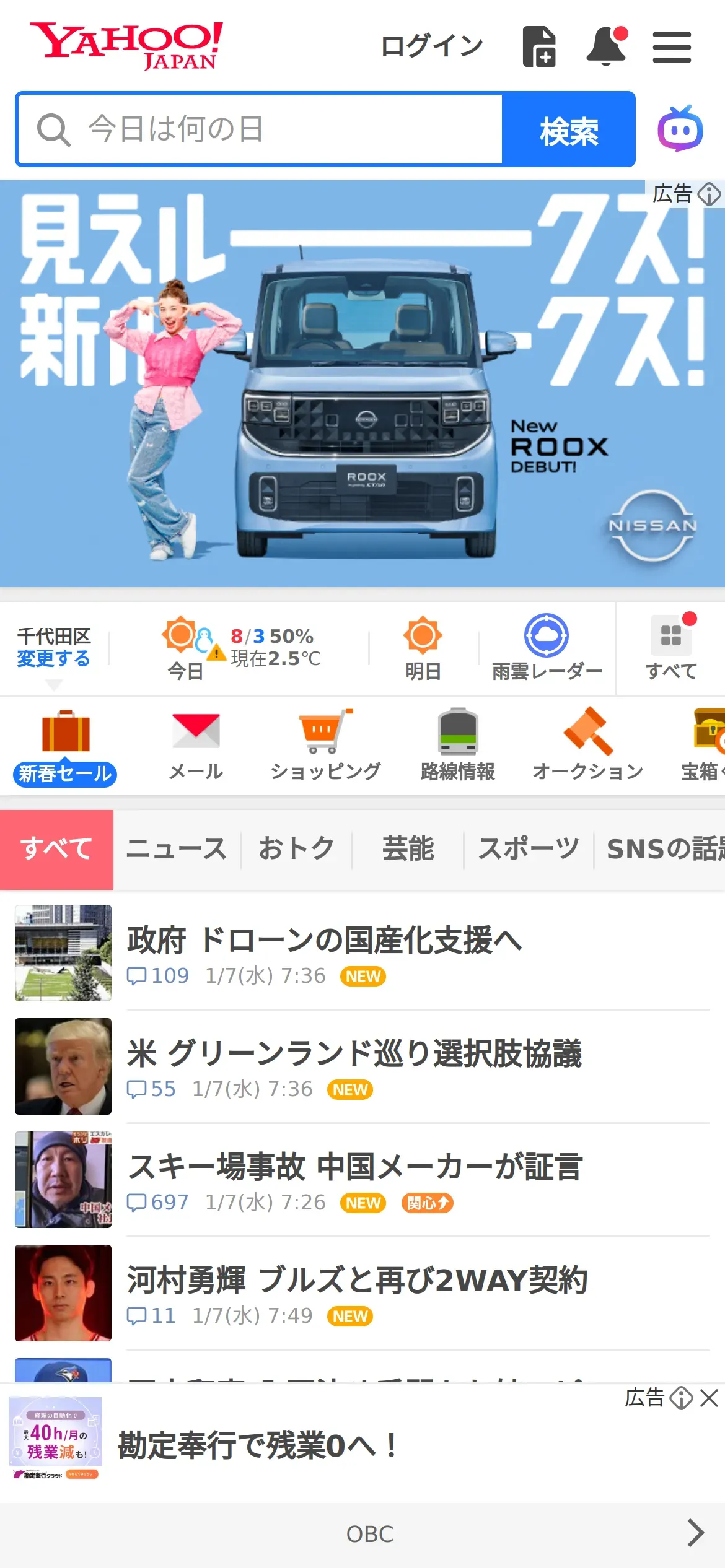Focus the 今日は何の日 search field
Viewport: 725px width, 1568px height.
[x=260, y=129]
